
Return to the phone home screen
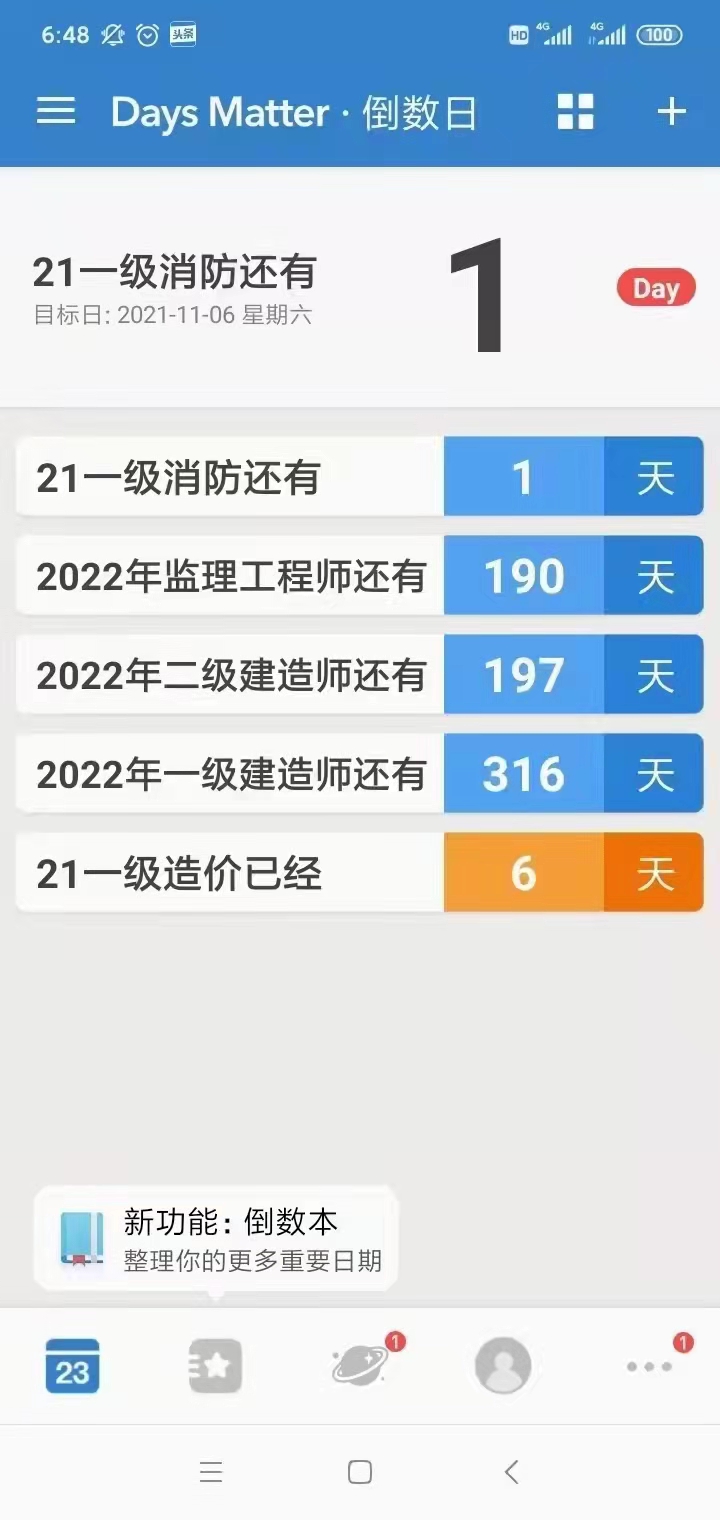click(x=360, y=1472)
